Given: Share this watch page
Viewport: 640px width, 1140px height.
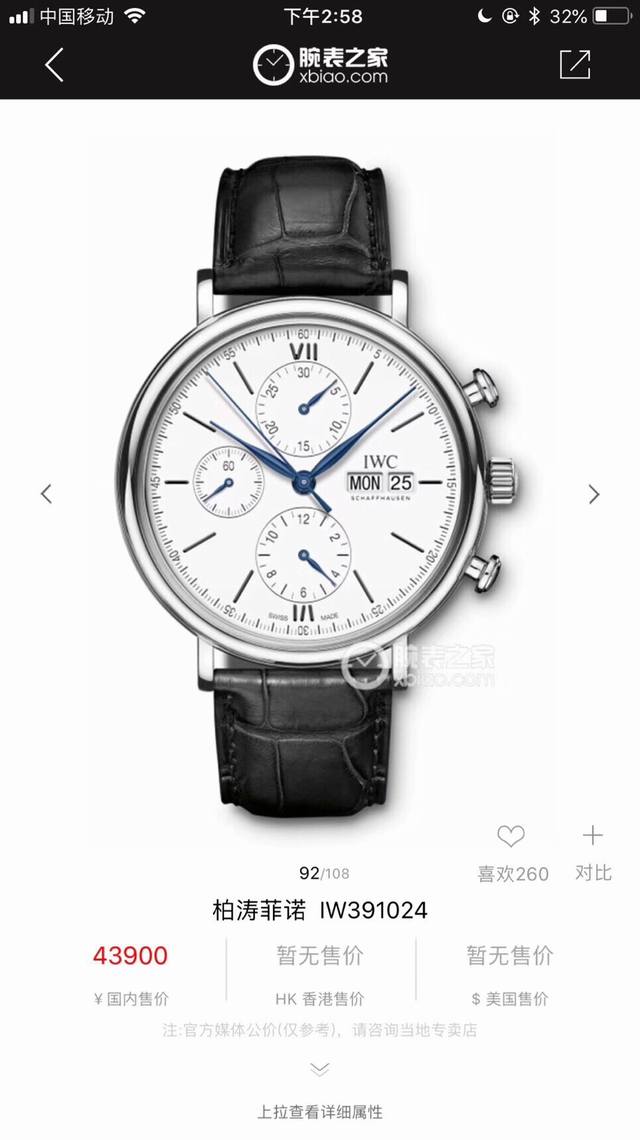Looking at the screenshot, I should coord(575,65).
